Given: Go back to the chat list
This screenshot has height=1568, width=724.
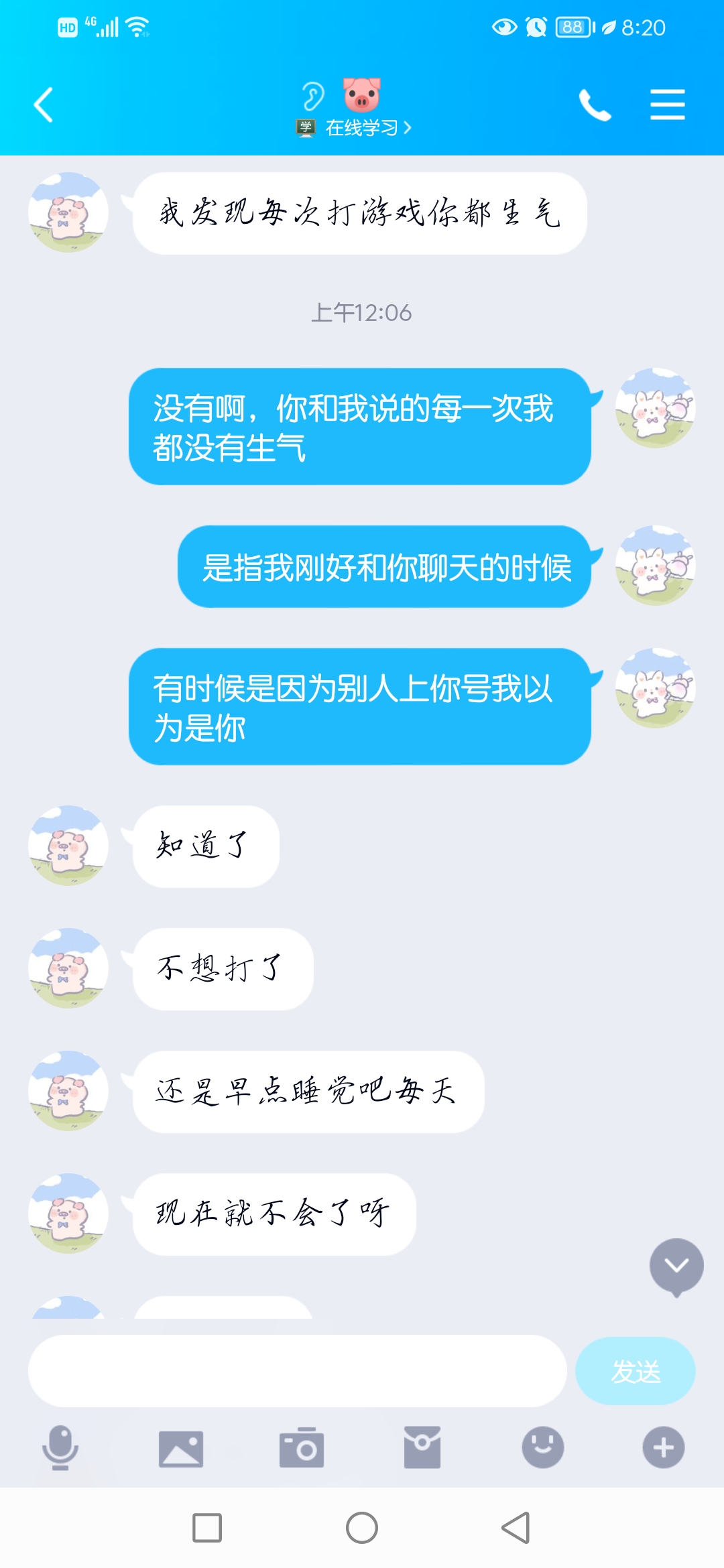Looking at the screenshot, I should point(44,105).
